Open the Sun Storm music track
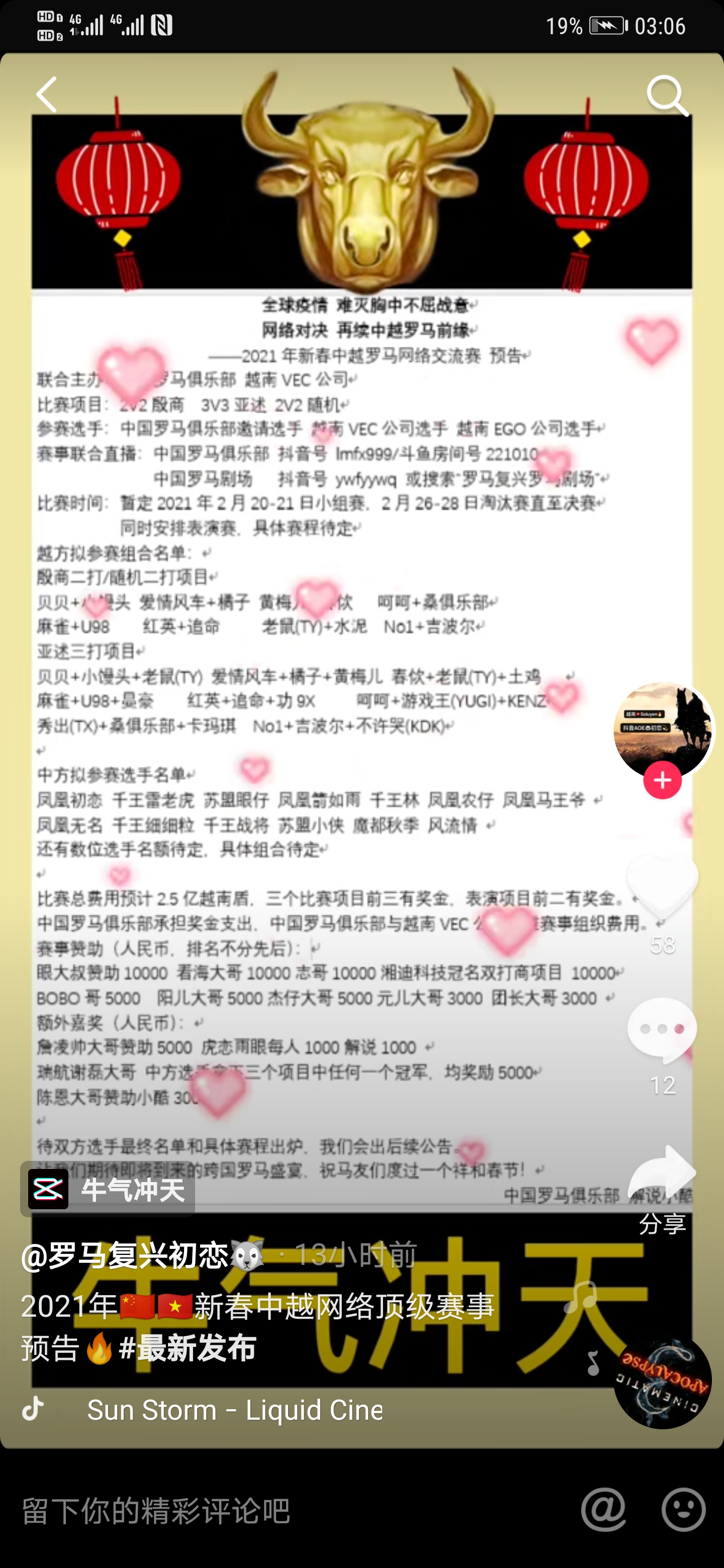The image size is (724, 1568). 234,1410
